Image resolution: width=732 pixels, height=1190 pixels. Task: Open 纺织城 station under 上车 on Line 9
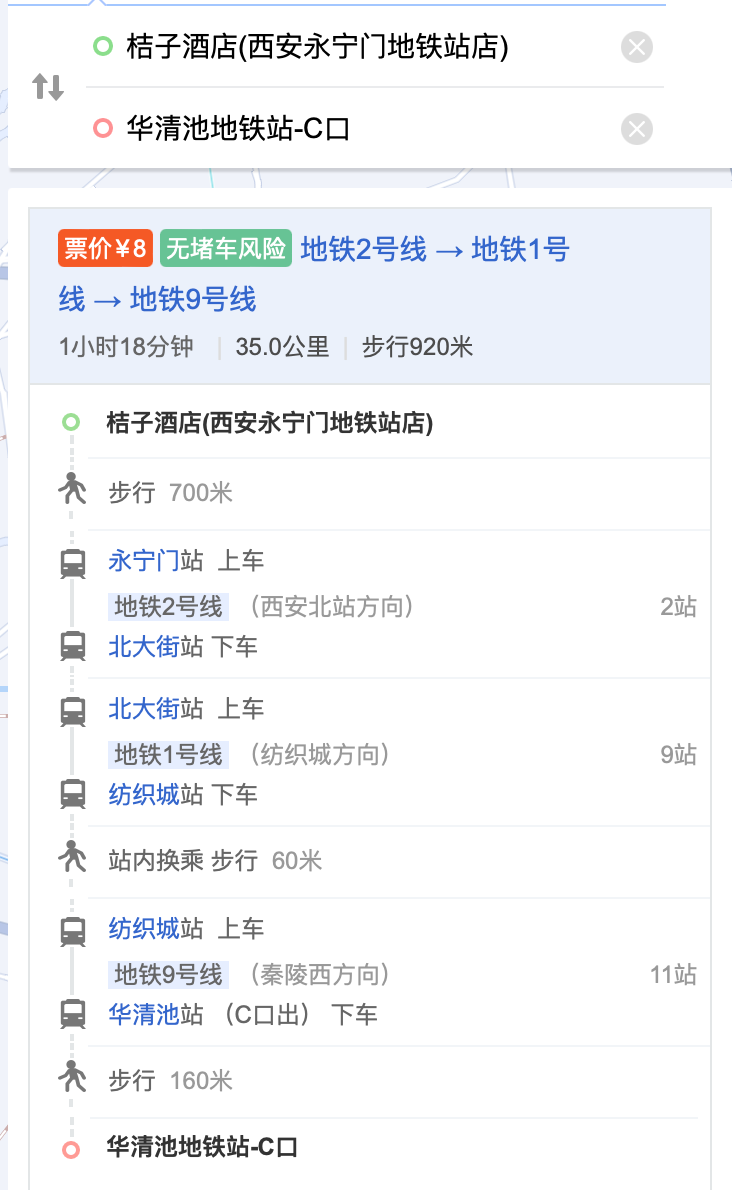[143, 929]
